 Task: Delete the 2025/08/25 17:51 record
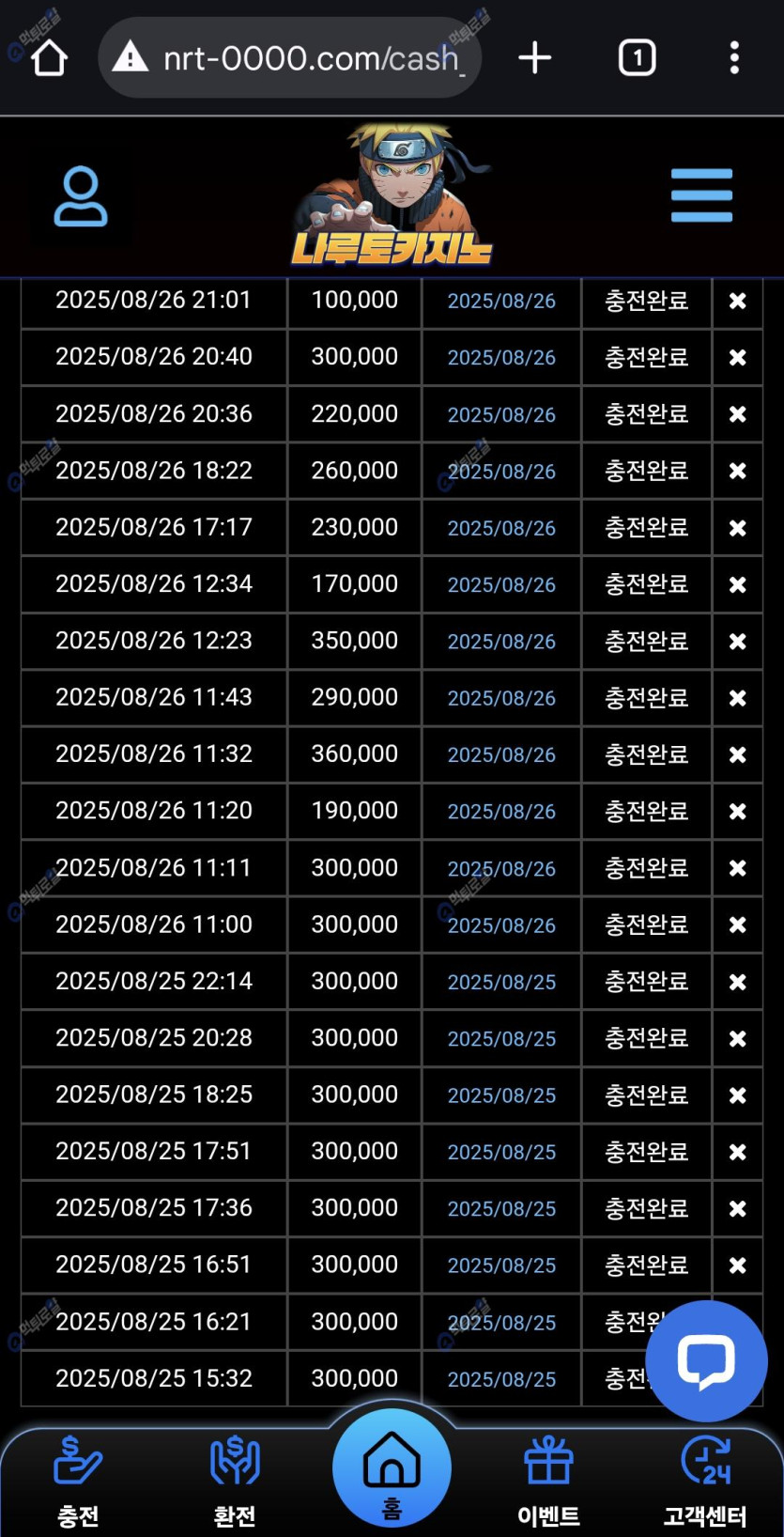738,1152
